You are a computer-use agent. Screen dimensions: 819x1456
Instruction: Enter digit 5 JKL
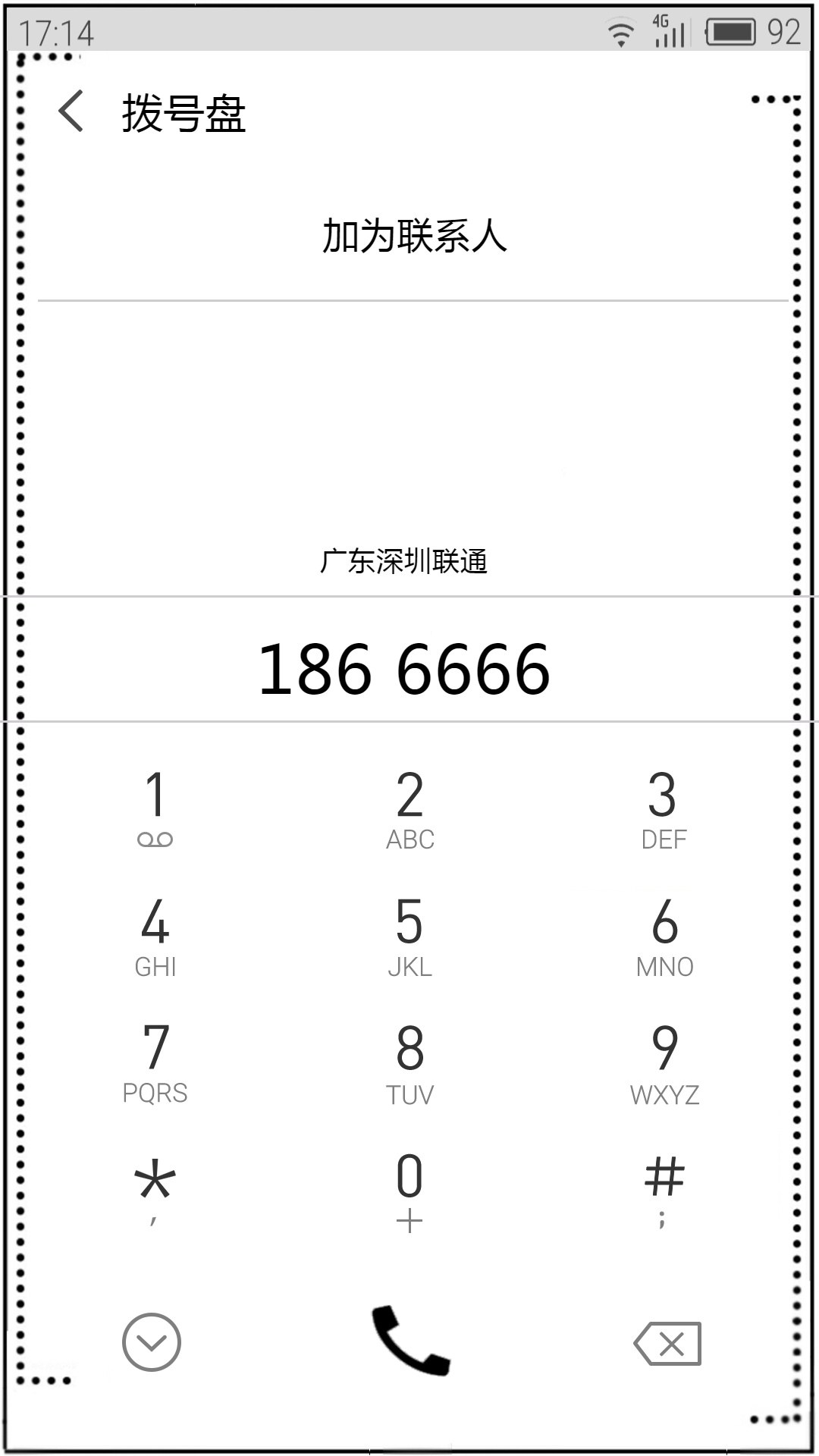(x=409, y=936)
